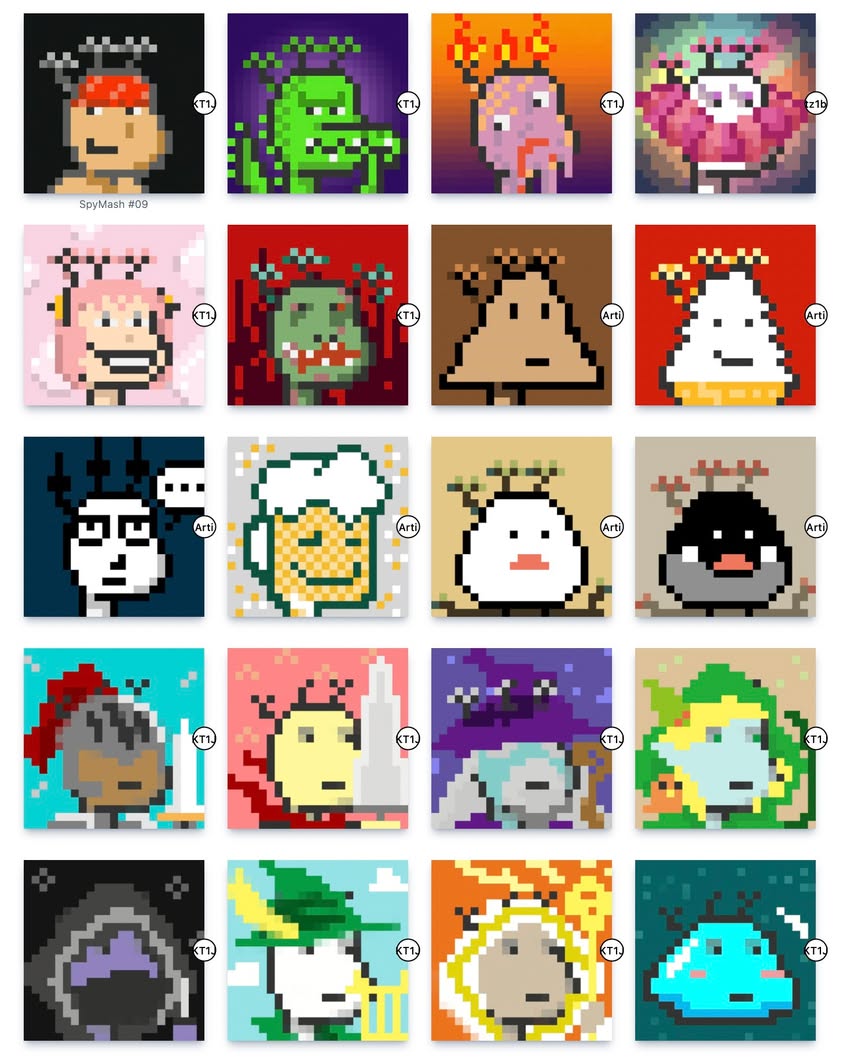Open the white triangle on red tile
This screenshot has width=843, height=1061.
click(725, 315)
